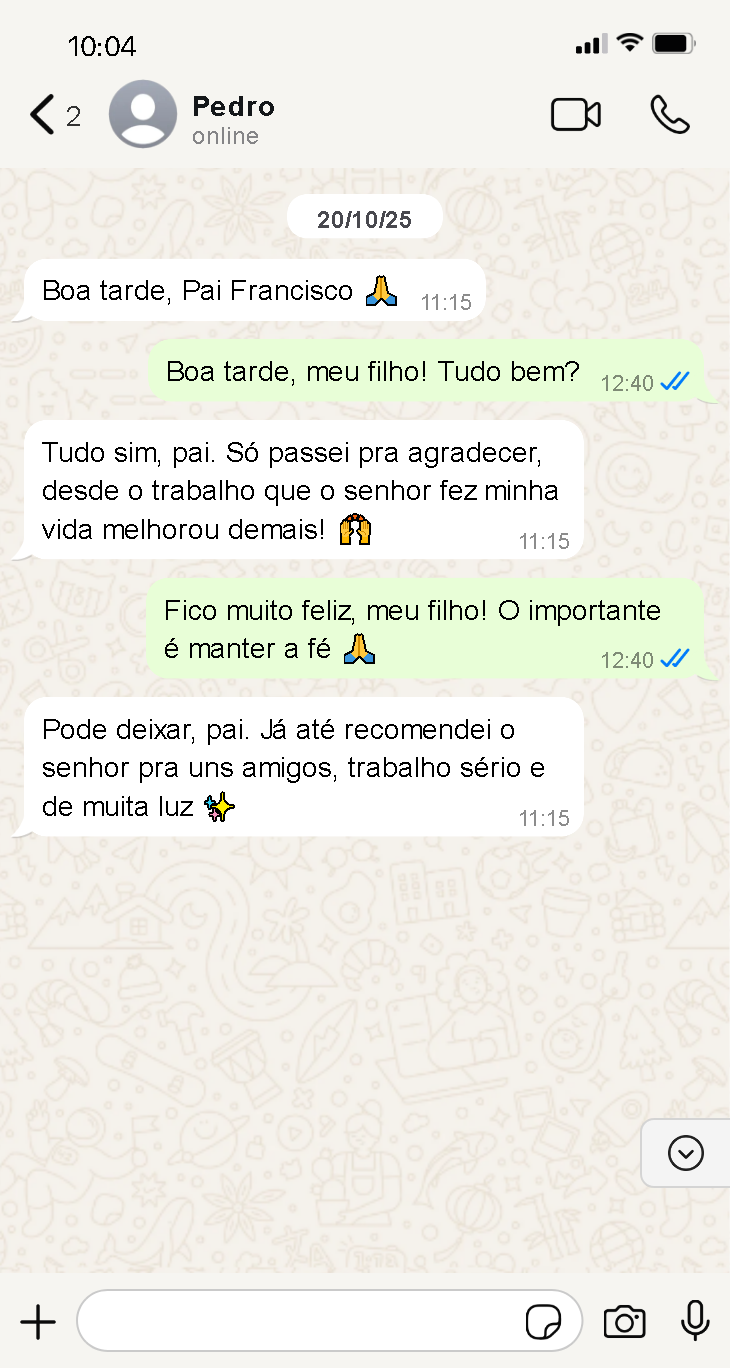Jump to the latest message
Screen dimensions: 730x1368
pos(686,1153)
